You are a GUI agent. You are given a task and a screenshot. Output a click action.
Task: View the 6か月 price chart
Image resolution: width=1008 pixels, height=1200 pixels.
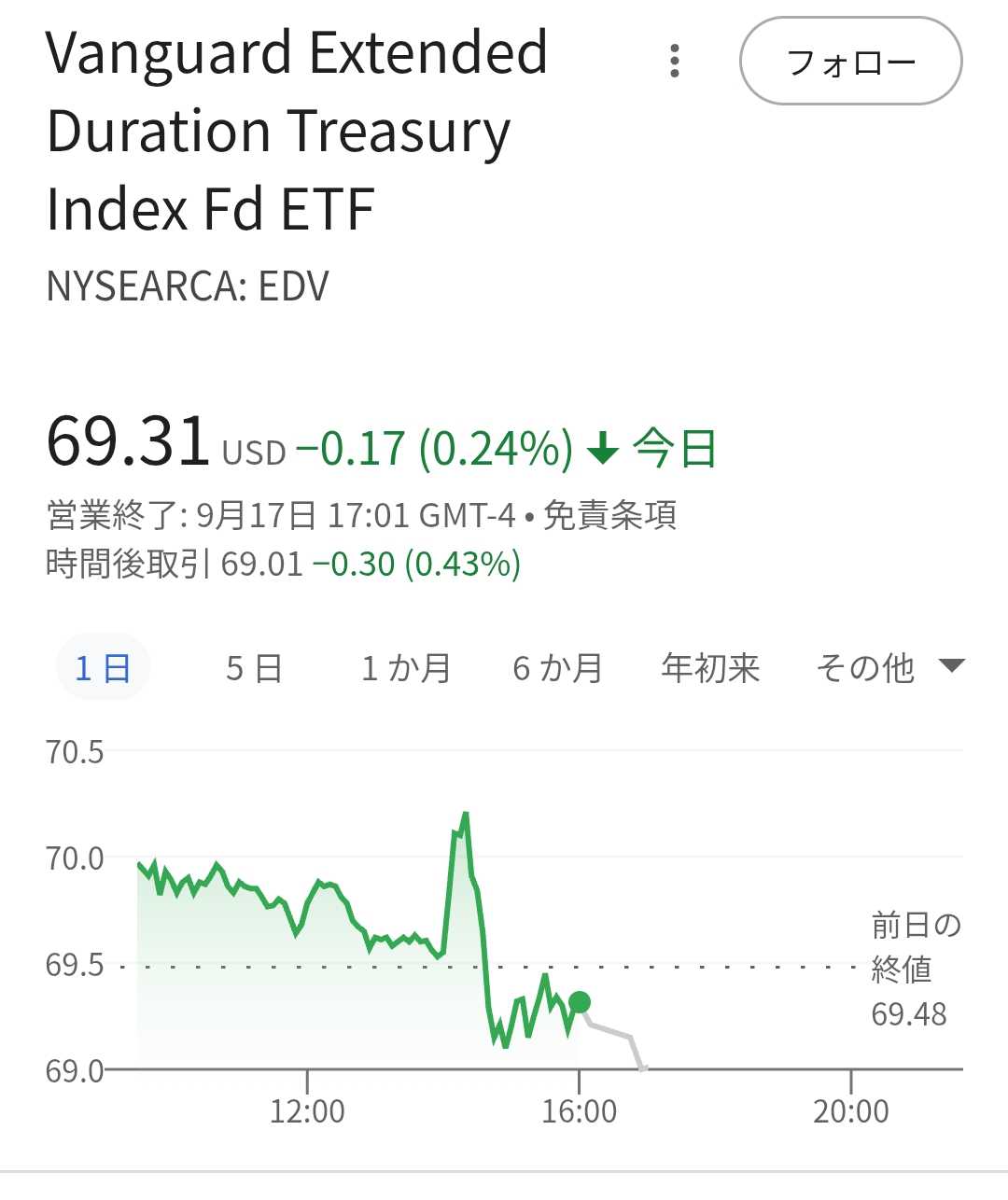pyautogui.click(x=557, y=668)
